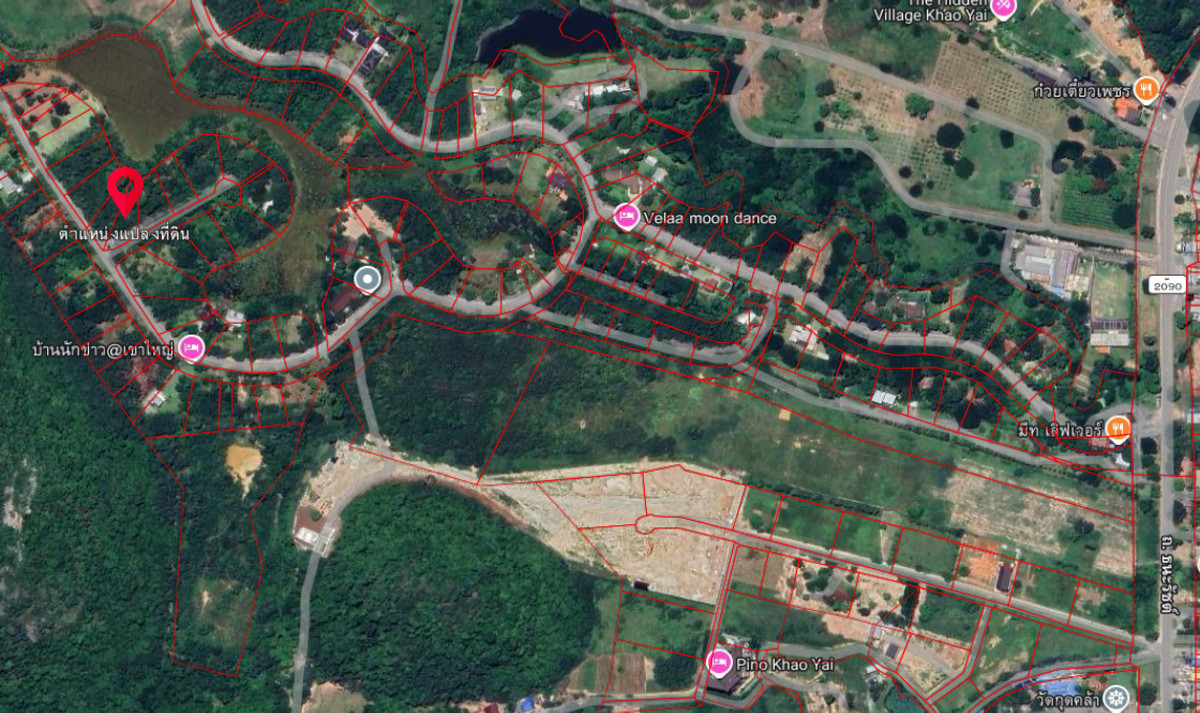Open the มีท เลิฟเวอร์ restaurant marker

click(1118, 430)
